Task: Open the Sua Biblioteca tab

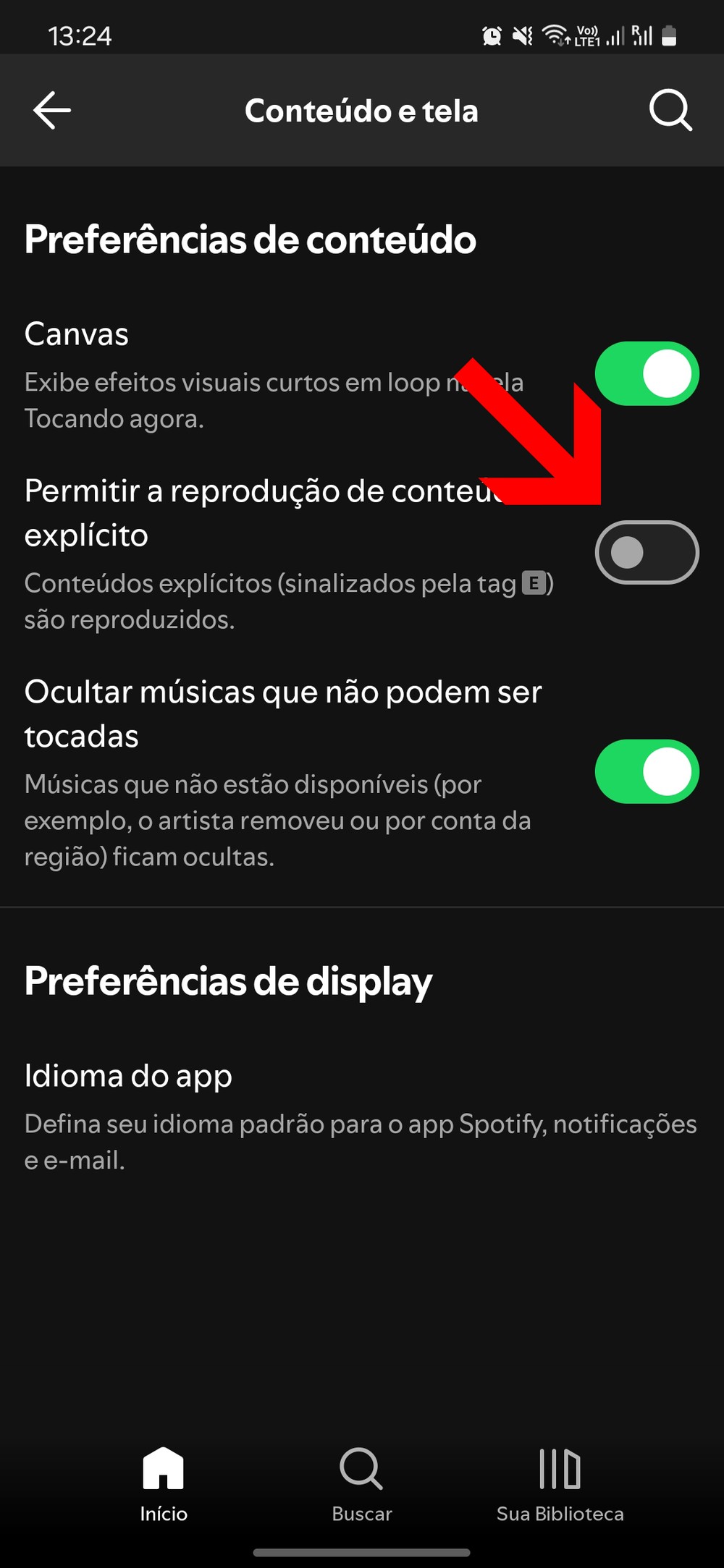Action: 560,1482
